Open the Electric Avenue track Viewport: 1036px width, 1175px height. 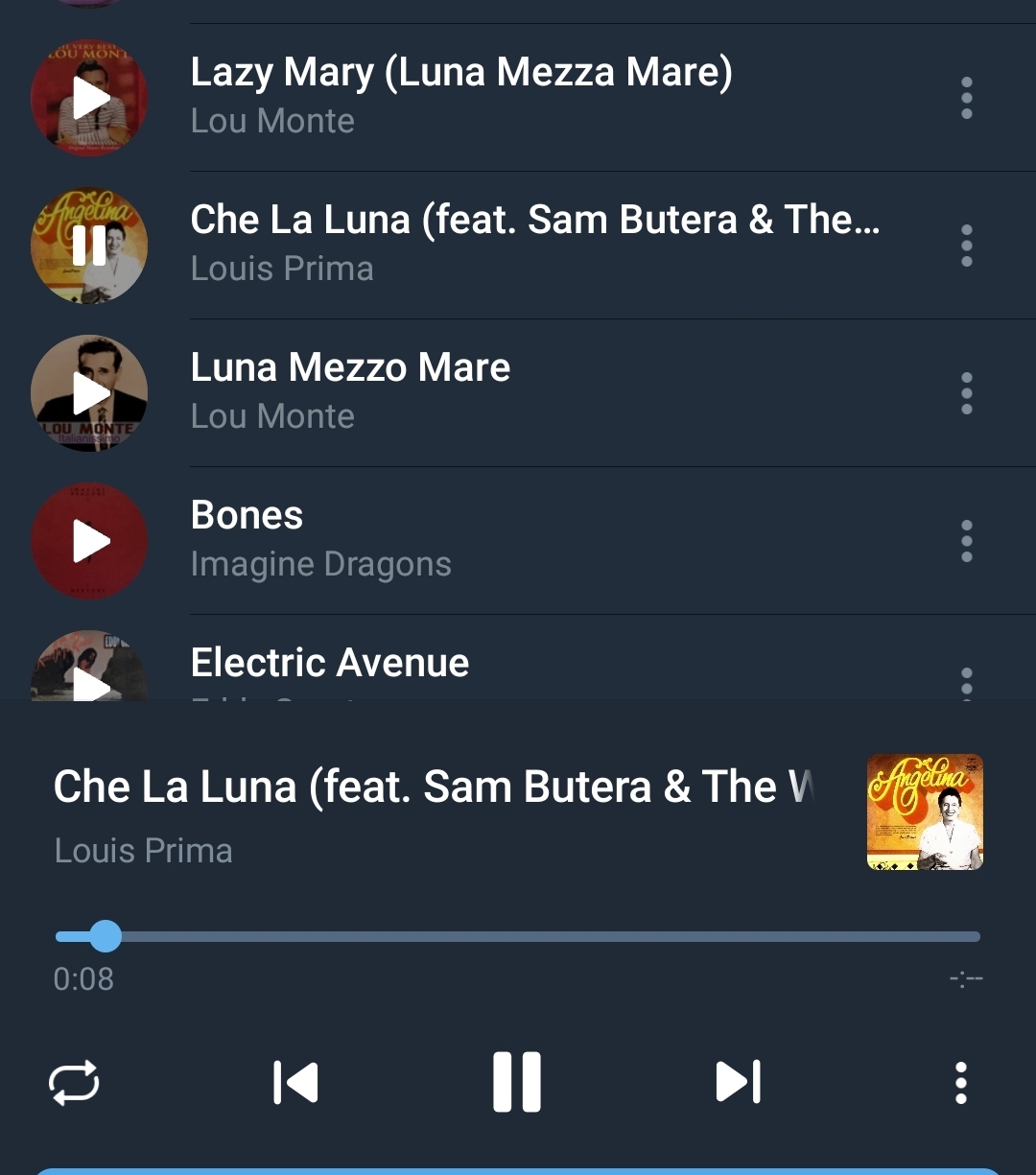(x=330, y=664)
